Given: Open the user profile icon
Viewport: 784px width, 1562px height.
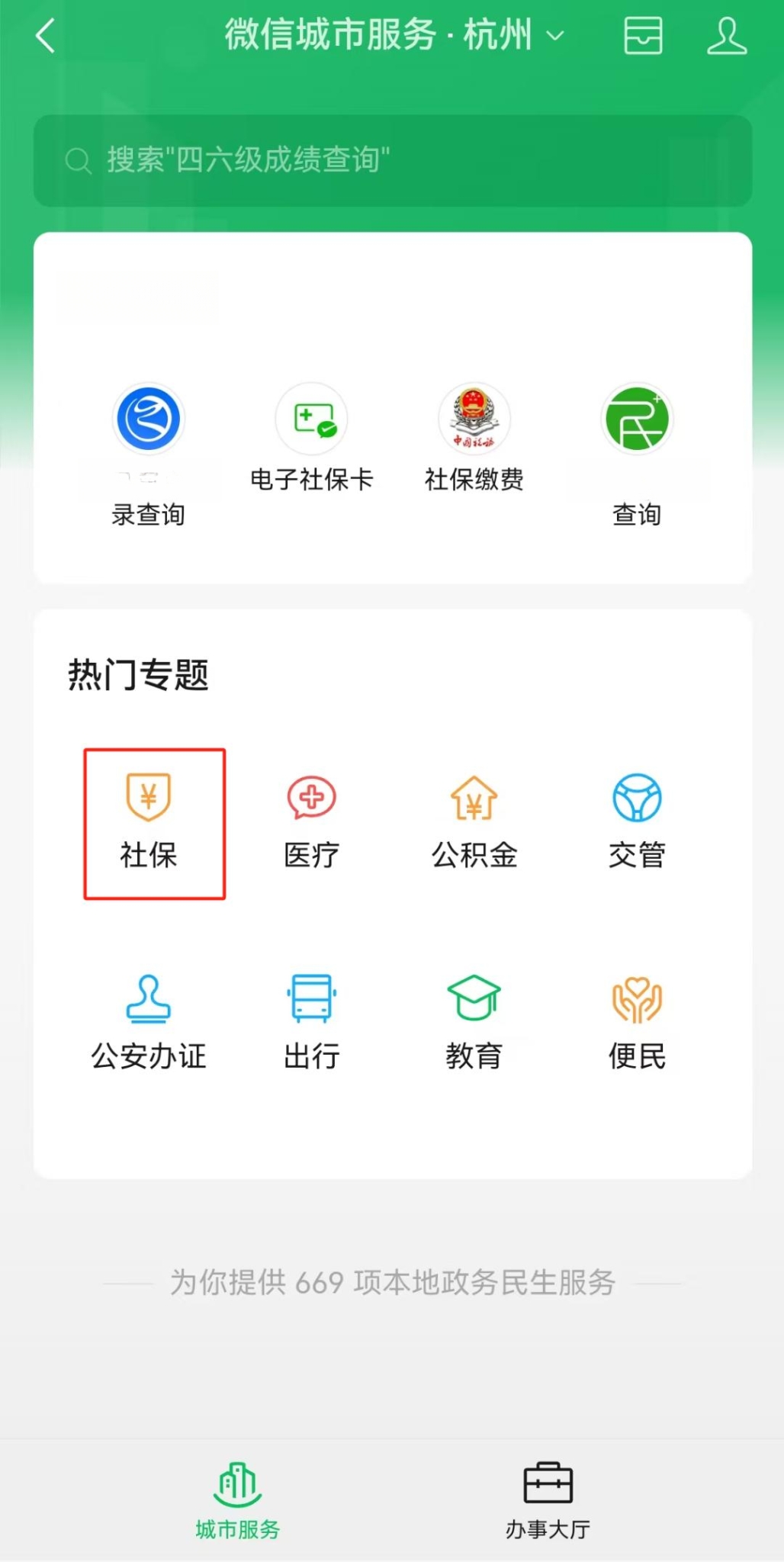Looking at the screenshot, I should click(726, 36).
